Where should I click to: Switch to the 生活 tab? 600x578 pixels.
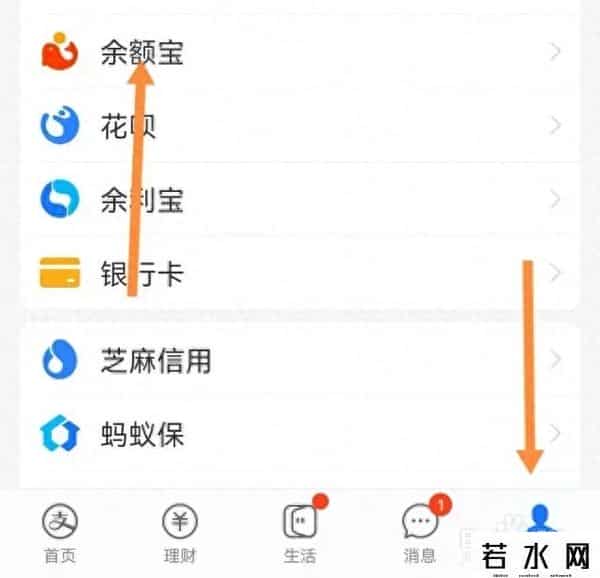pyautogui.click(x=301, y=533)
